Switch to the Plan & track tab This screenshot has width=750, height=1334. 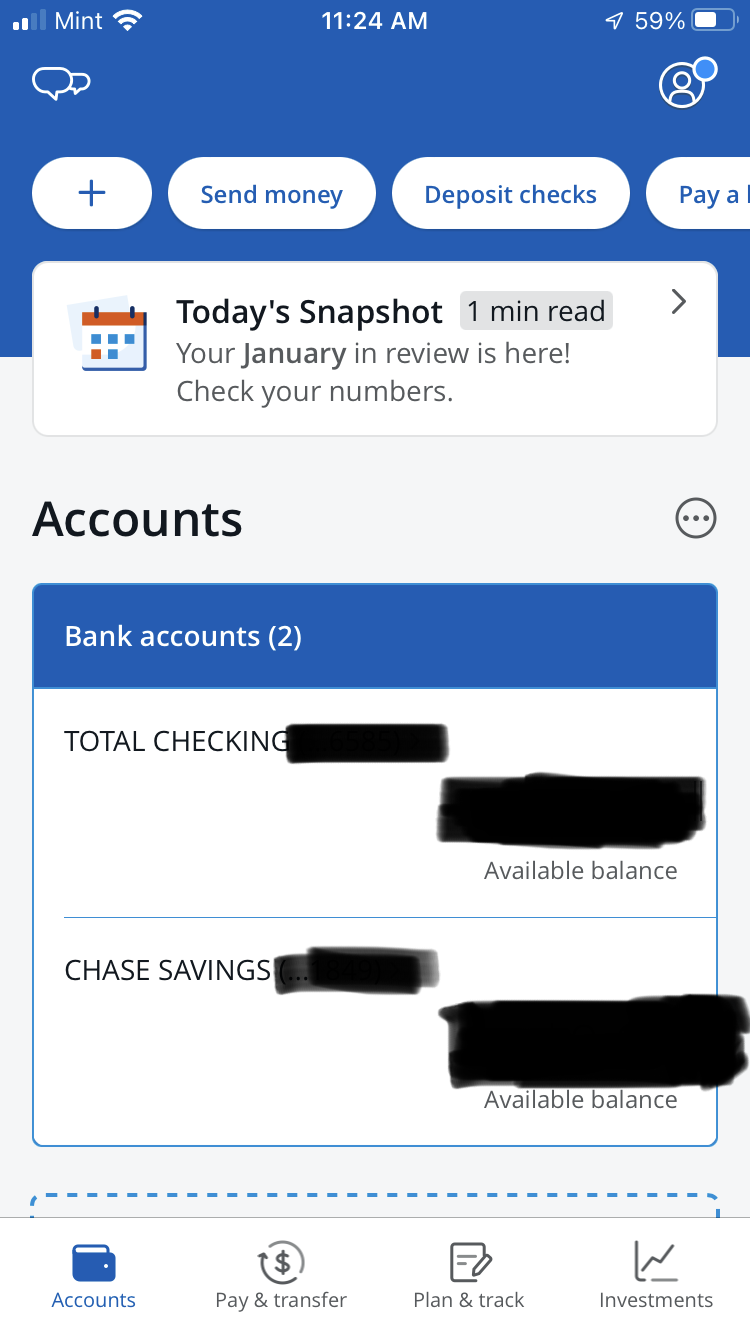468,1275
